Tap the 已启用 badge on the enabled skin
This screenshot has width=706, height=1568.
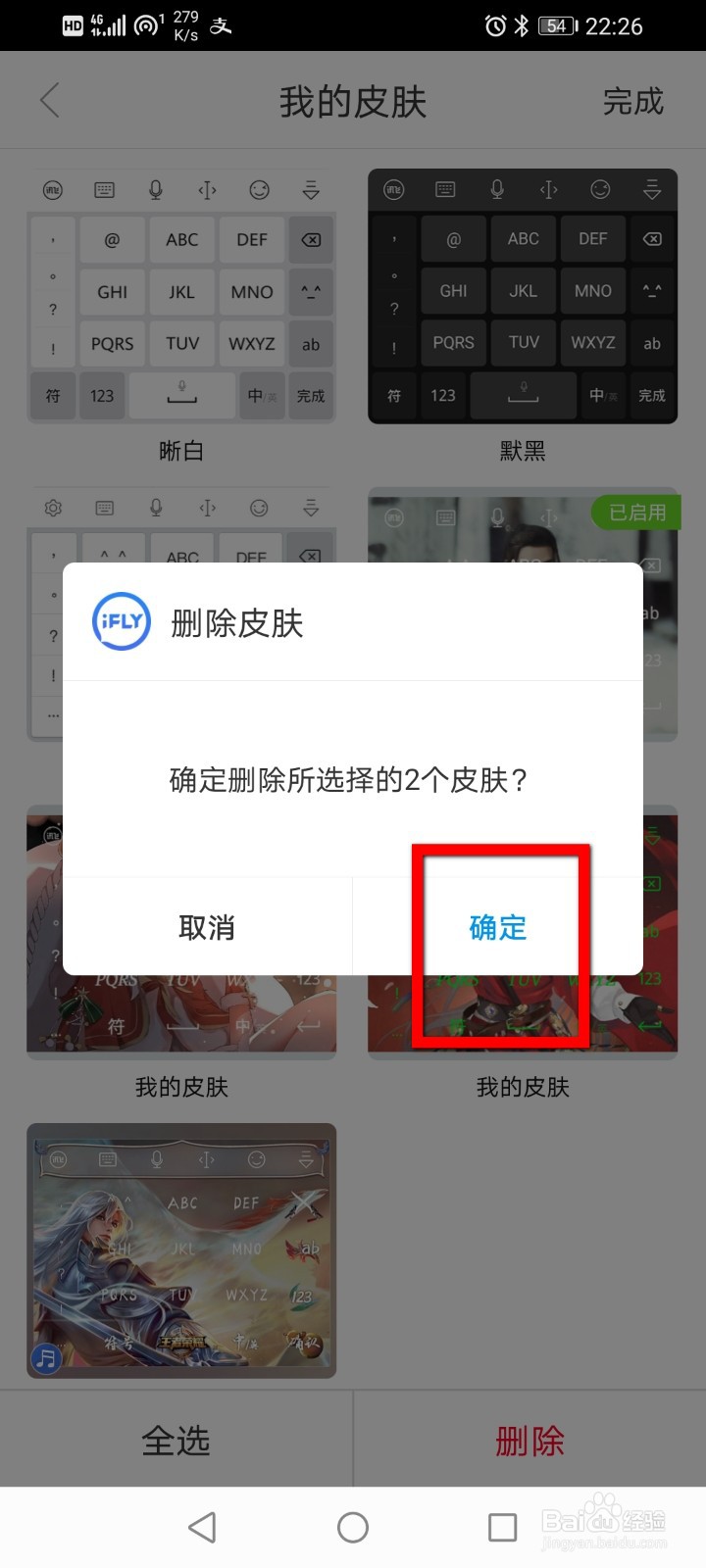click(x=635, y=513)
